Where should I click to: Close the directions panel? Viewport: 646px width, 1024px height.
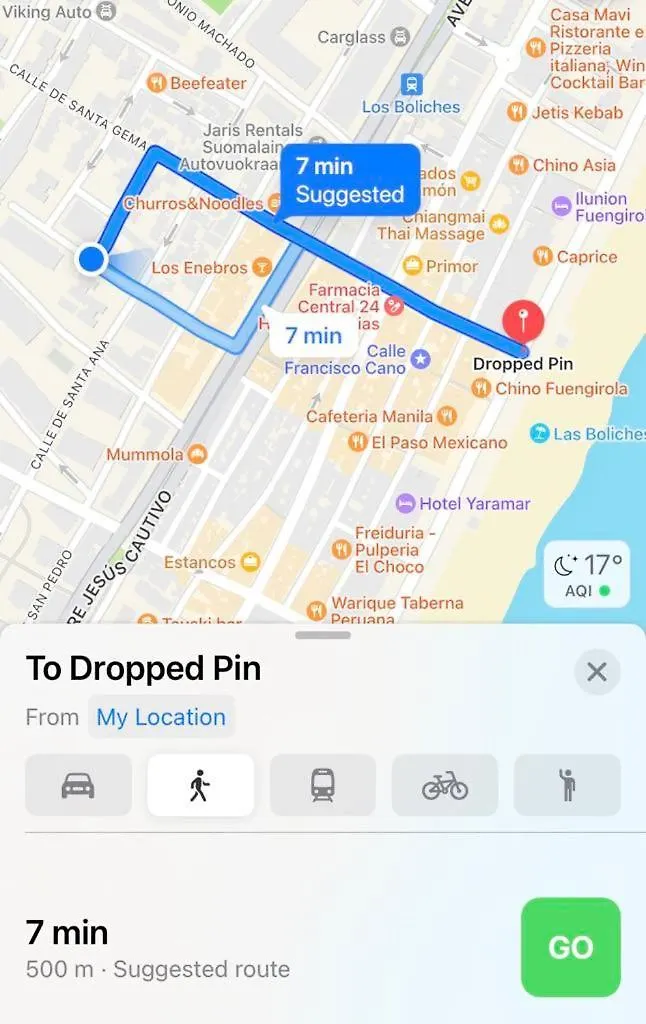(597, 672)
